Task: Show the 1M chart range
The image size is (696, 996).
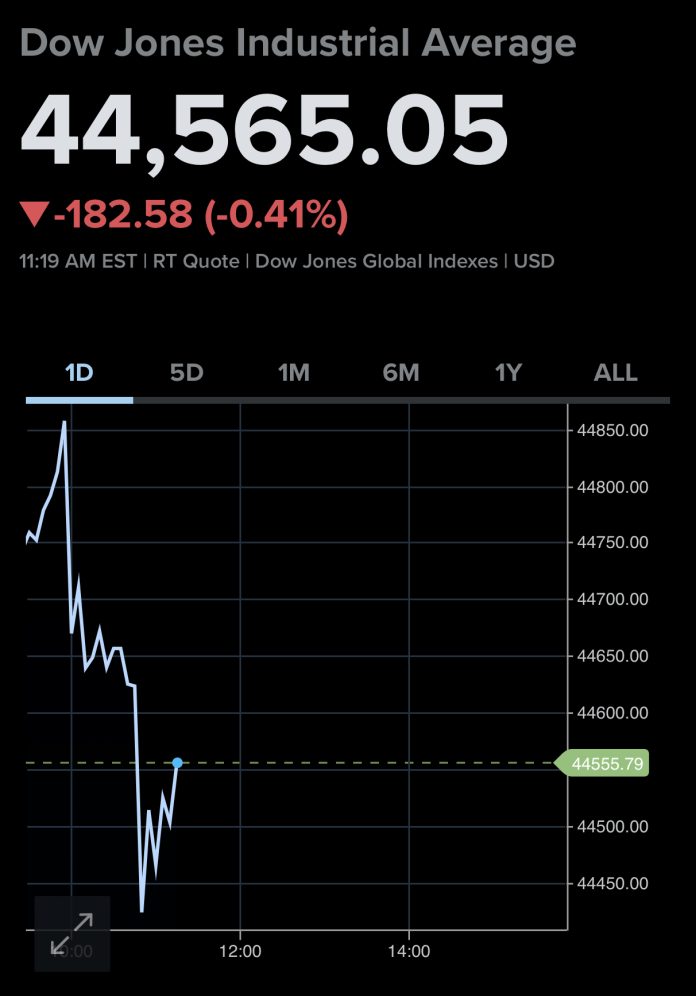Action: click(x=293, y=373)
